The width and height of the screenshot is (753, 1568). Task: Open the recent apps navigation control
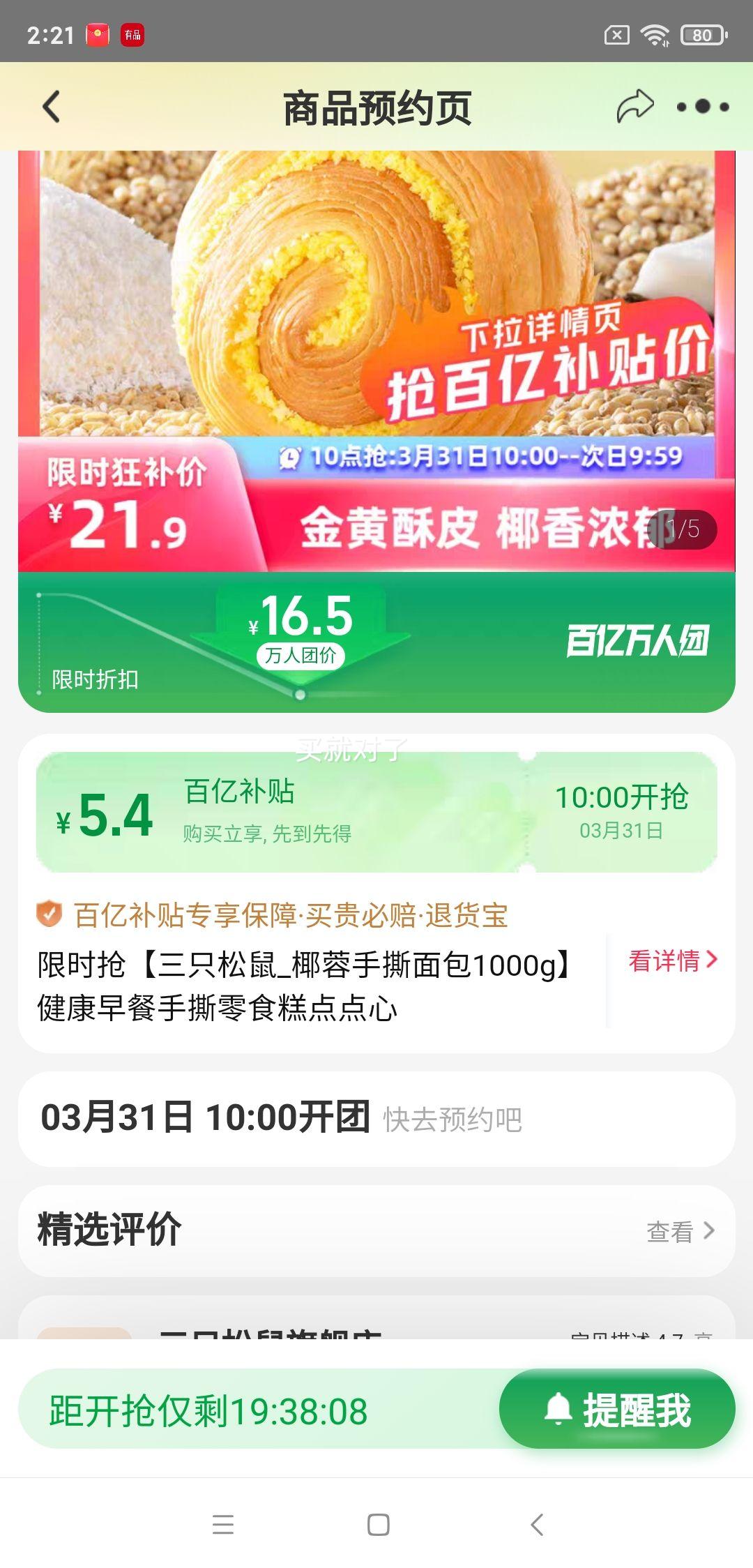pos(222,1524)
